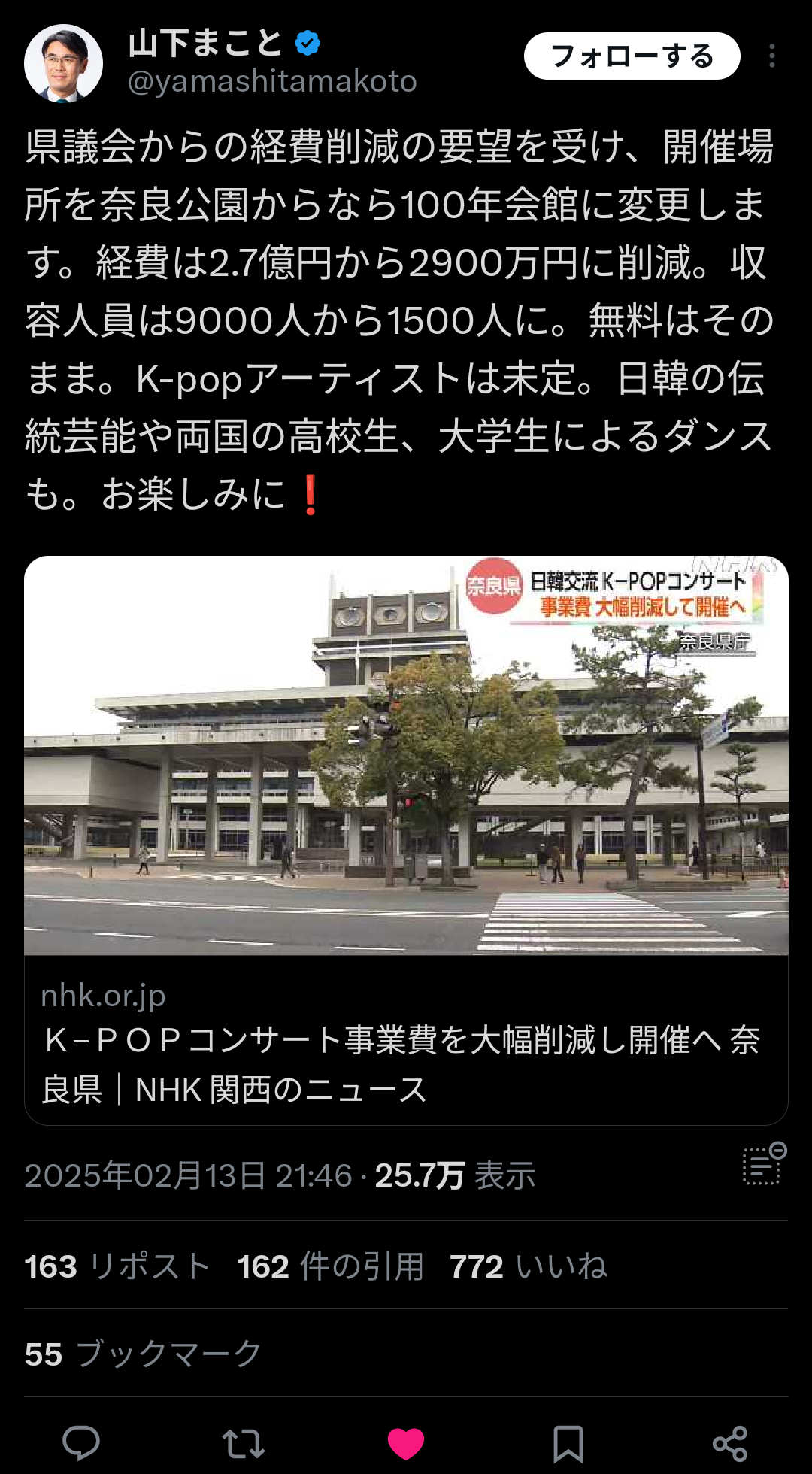
Task: View the 162 件の引用 quotes
Action: (x=330, y=1266)
